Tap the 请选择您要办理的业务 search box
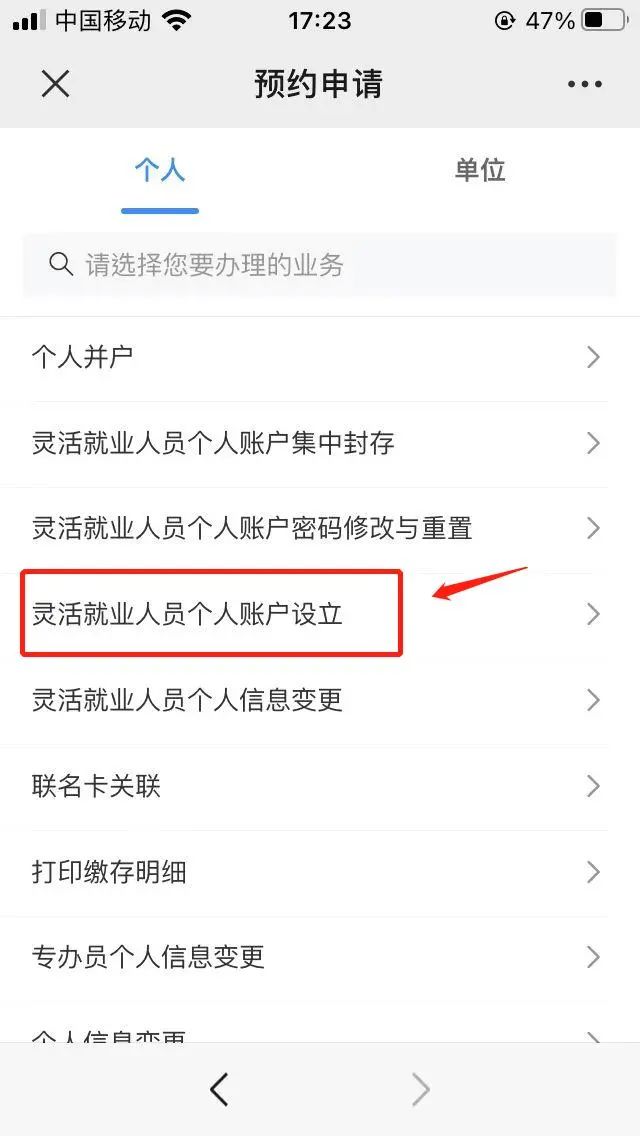 click(320, 265)
